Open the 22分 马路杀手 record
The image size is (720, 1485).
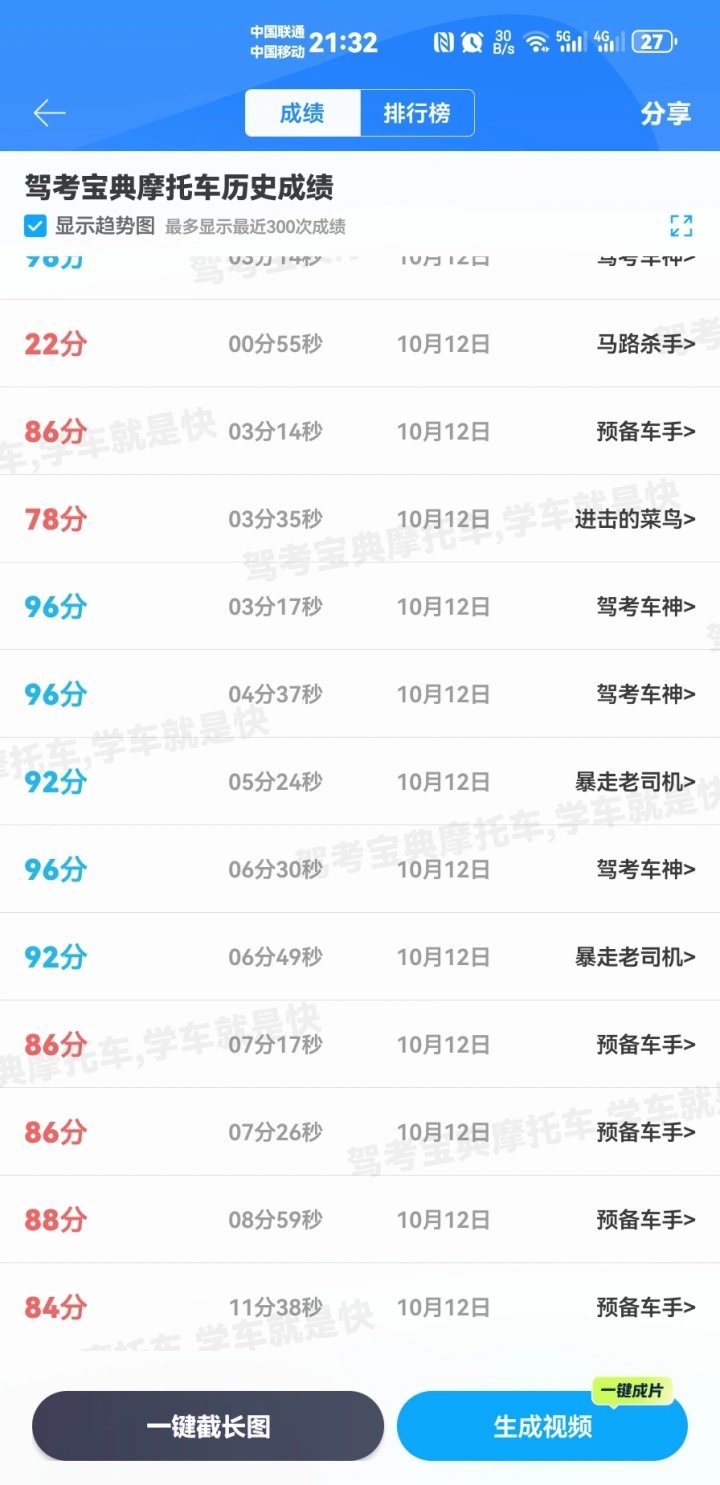pos(360,344)
